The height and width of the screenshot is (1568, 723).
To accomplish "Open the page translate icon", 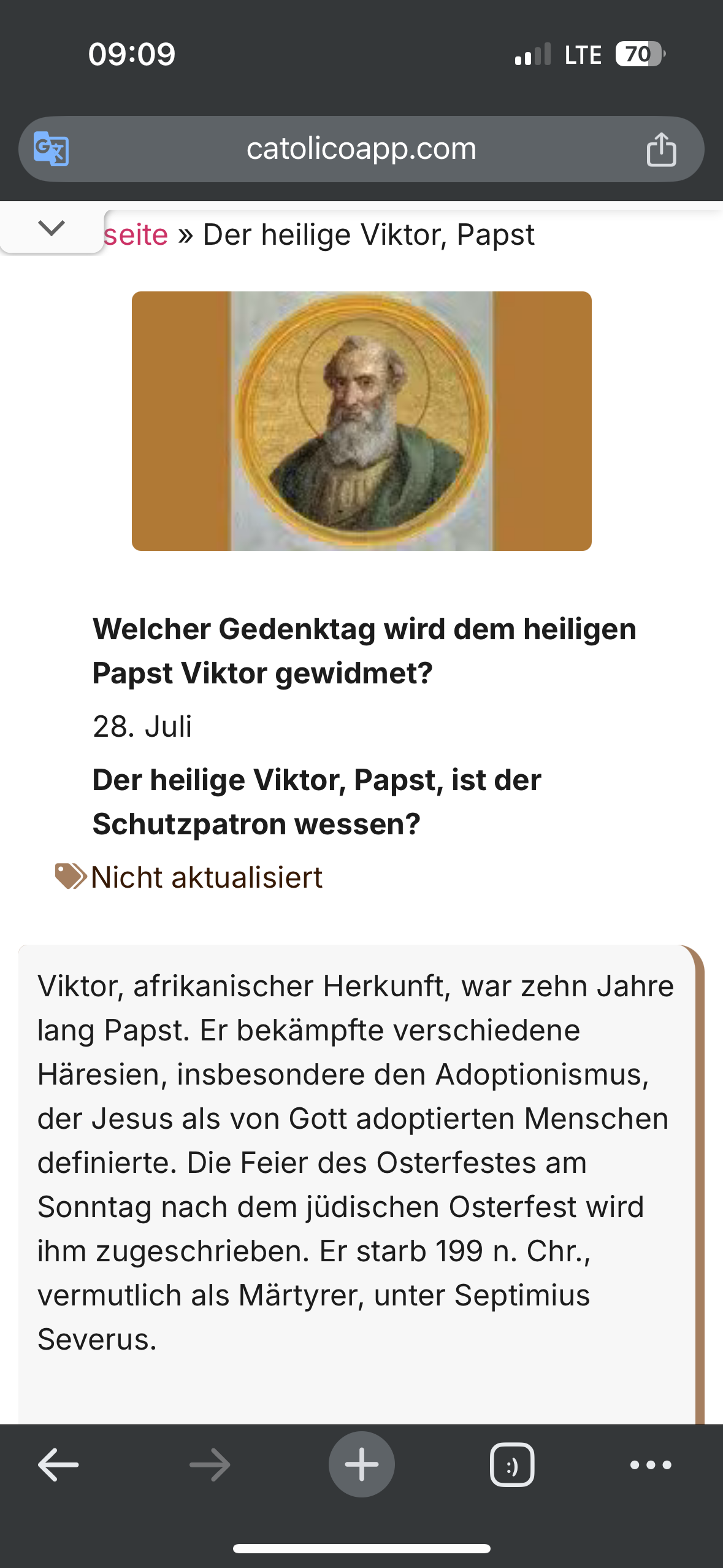I will [x=51, y=149].
